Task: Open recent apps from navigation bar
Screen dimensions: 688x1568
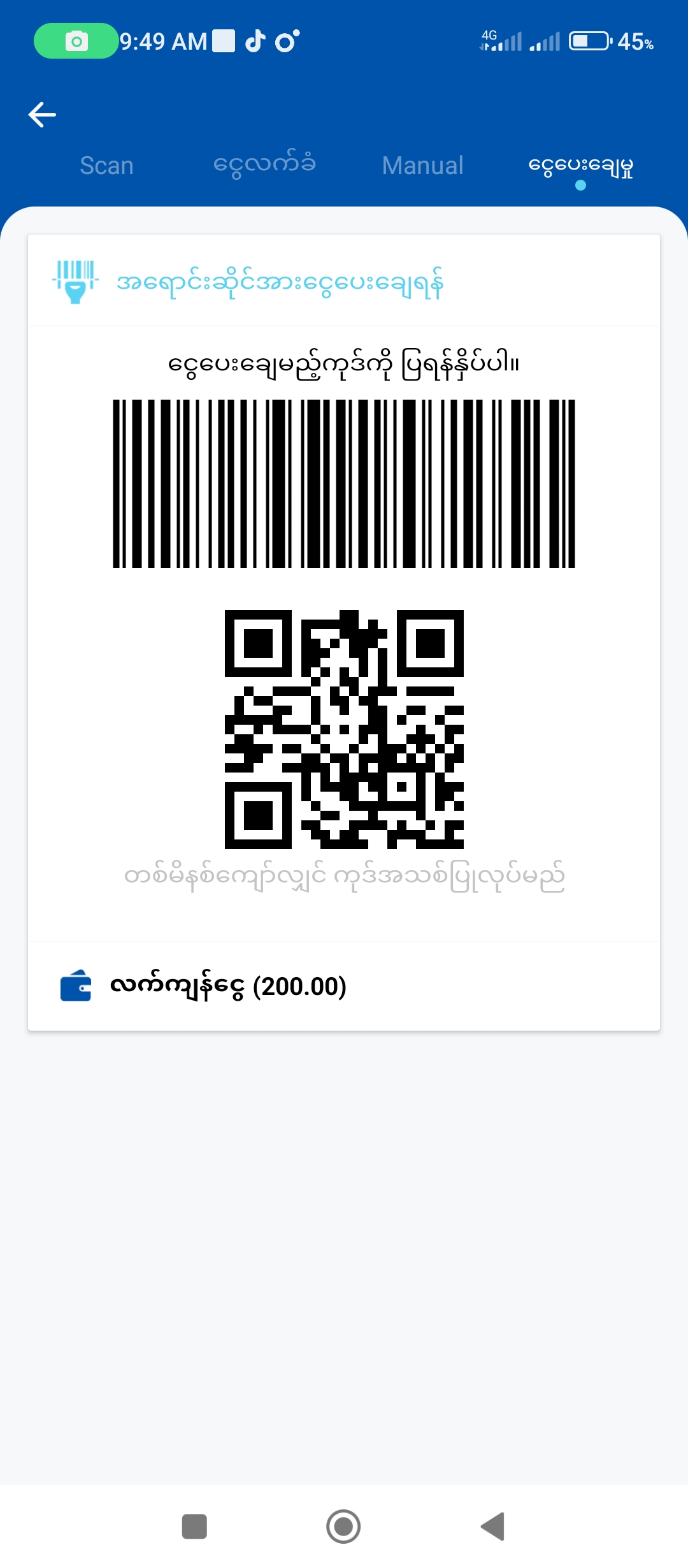Action: (x=194, y=1527)
